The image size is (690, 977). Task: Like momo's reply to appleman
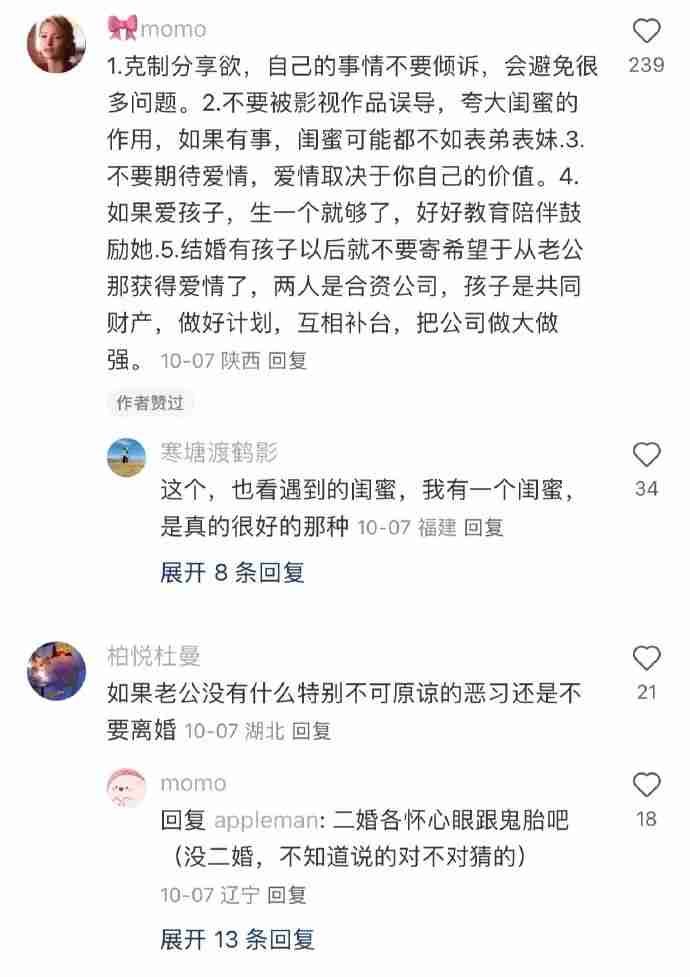(647, 786)
